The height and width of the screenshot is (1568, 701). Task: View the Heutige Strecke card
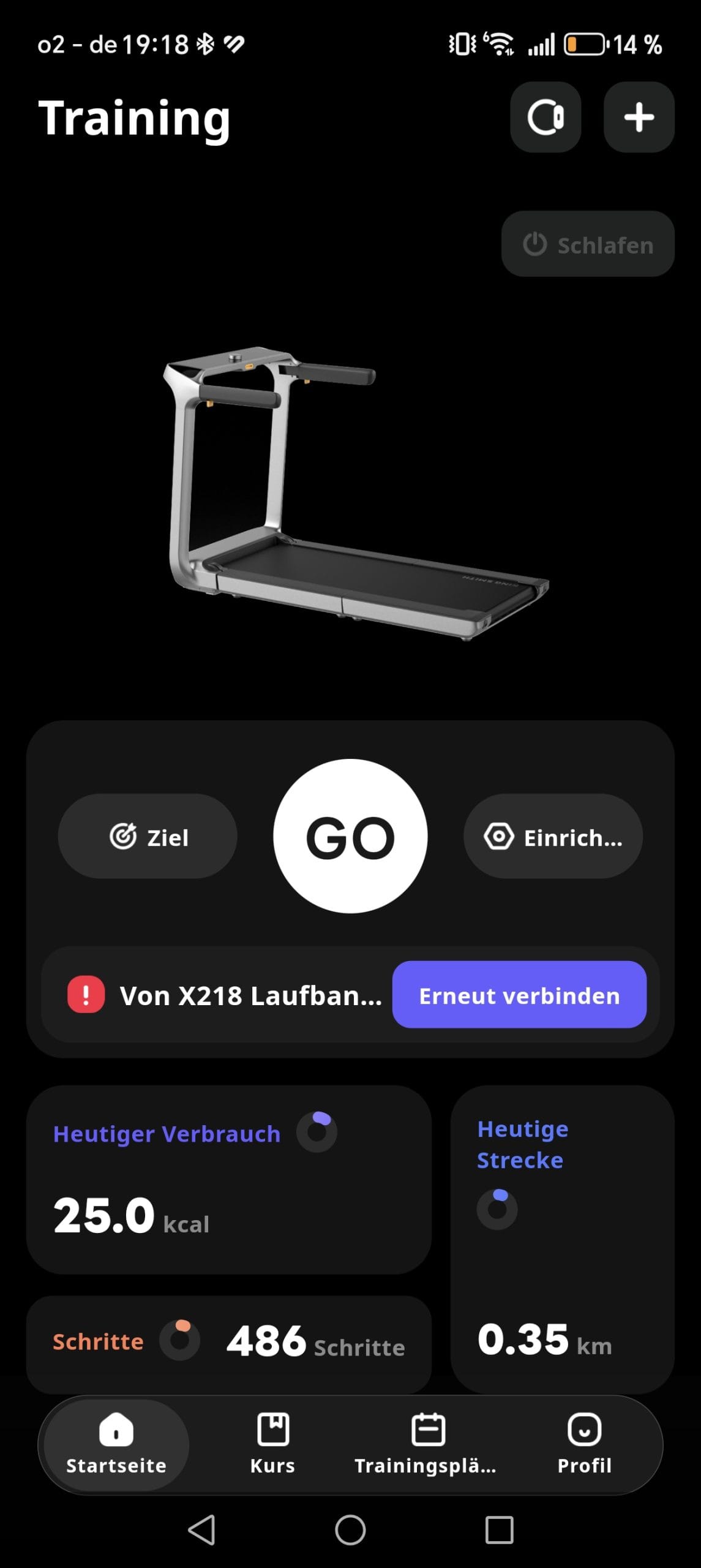tap(562, 1237)
